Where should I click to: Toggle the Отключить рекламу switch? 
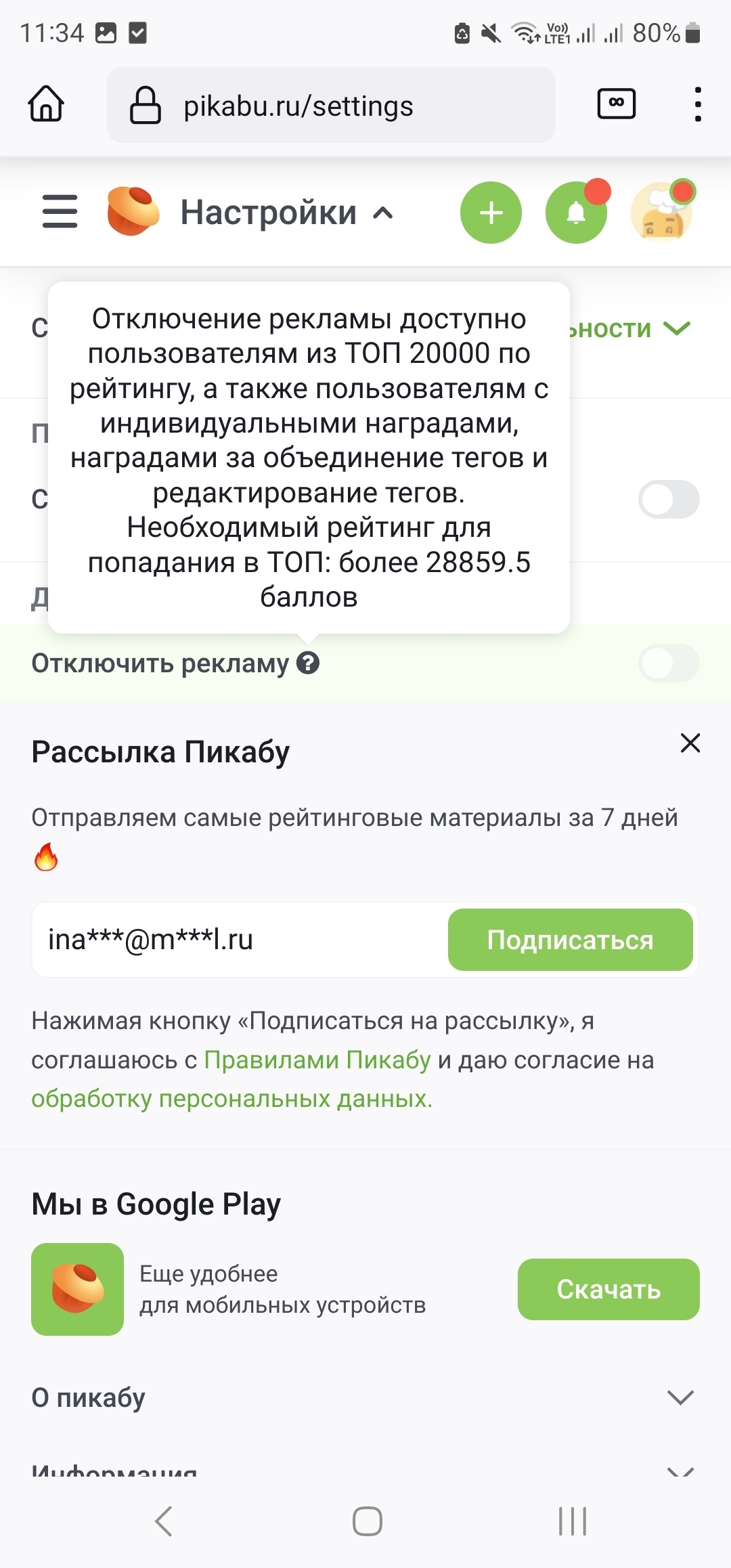pos(668,663)
